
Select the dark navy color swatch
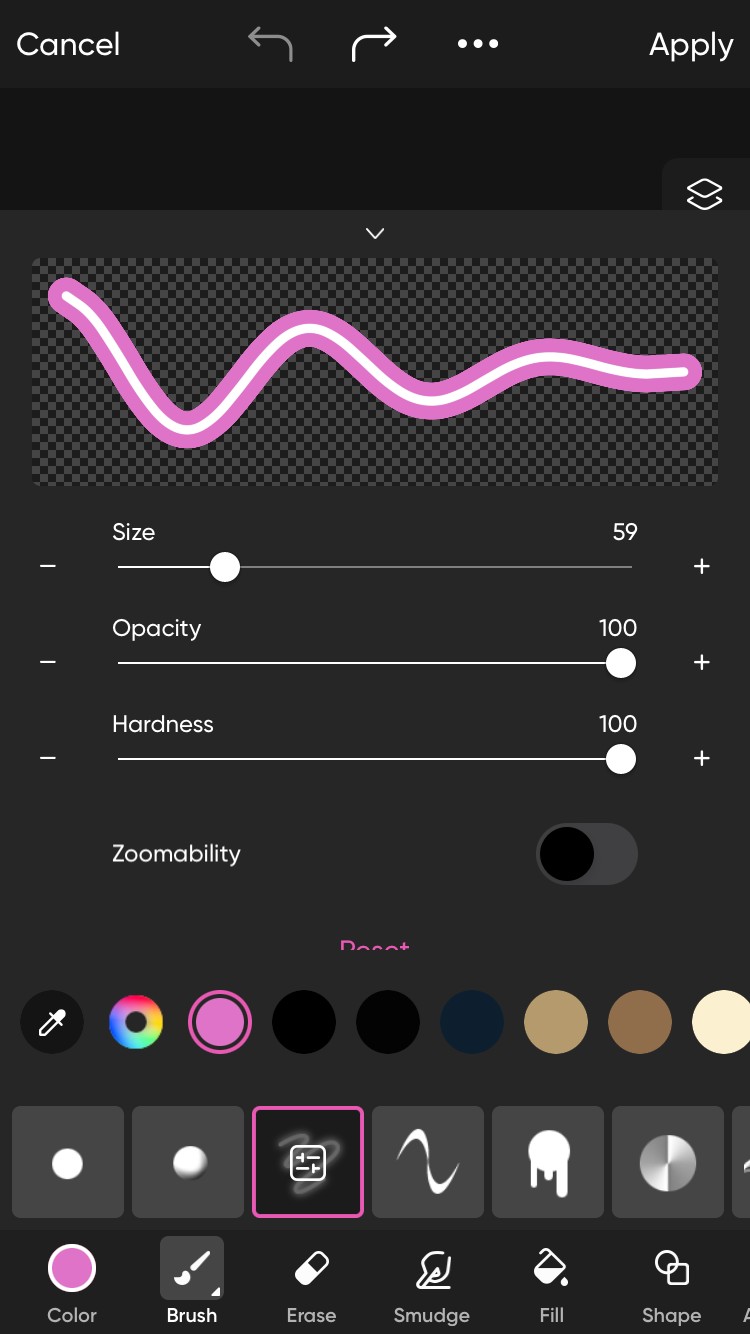click(x=472, y=1022)
